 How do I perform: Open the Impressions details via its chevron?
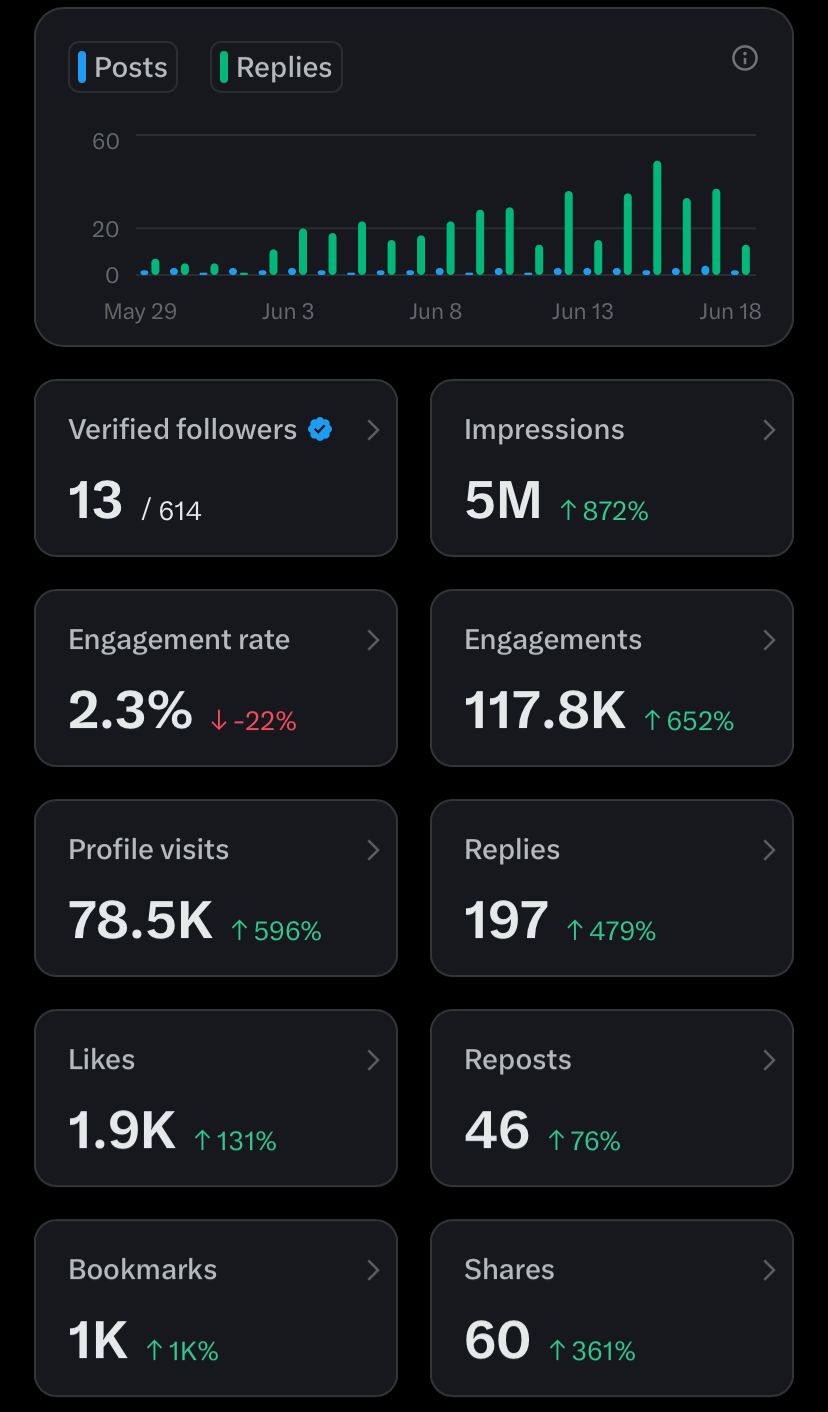(x=769, y=430)
